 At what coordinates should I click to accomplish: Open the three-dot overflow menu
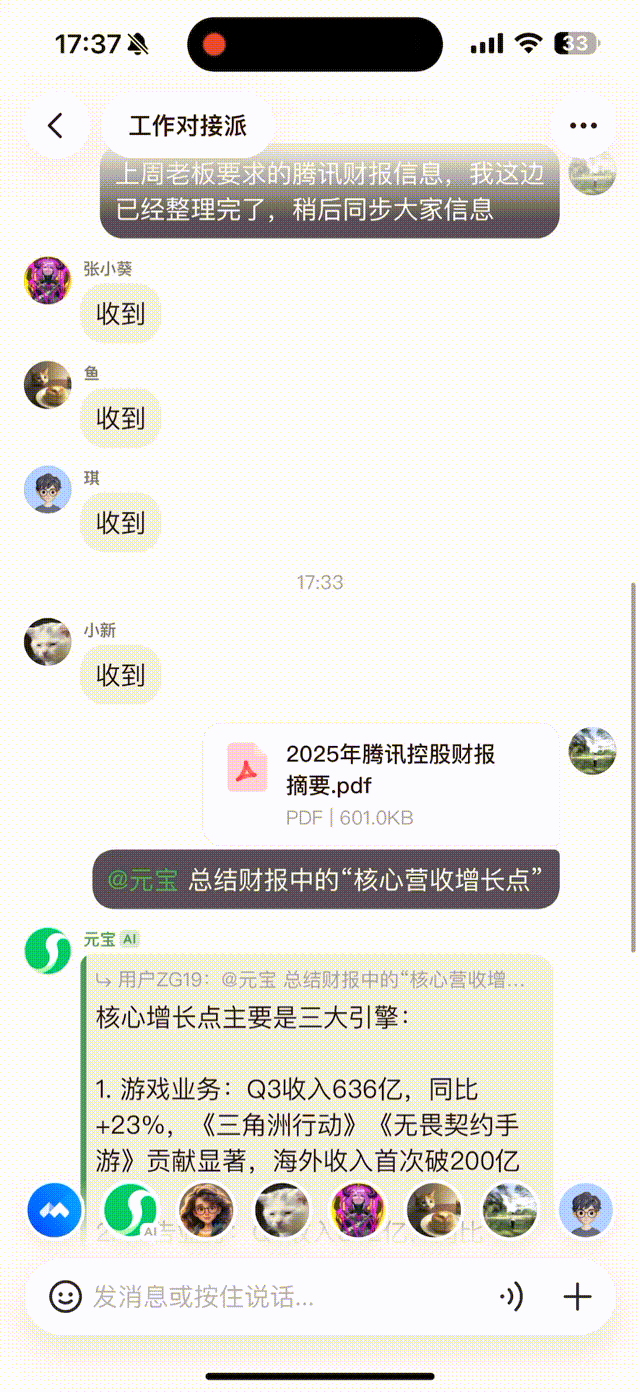click(583, 126)
